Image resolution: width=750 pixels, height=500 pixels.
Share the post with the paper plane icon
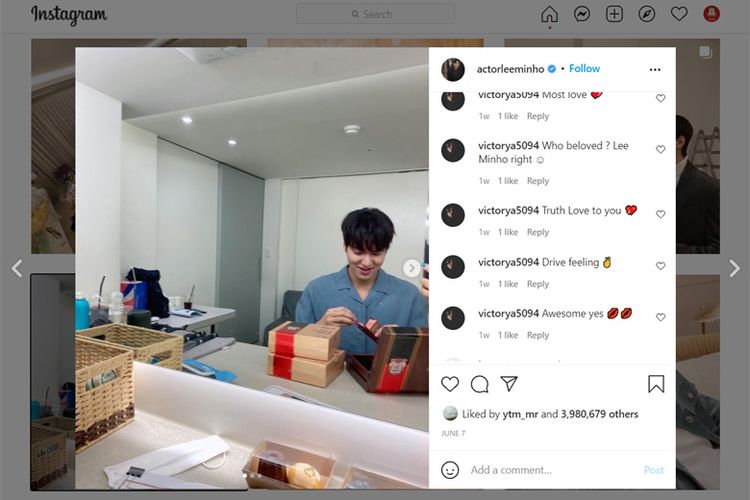509,384
